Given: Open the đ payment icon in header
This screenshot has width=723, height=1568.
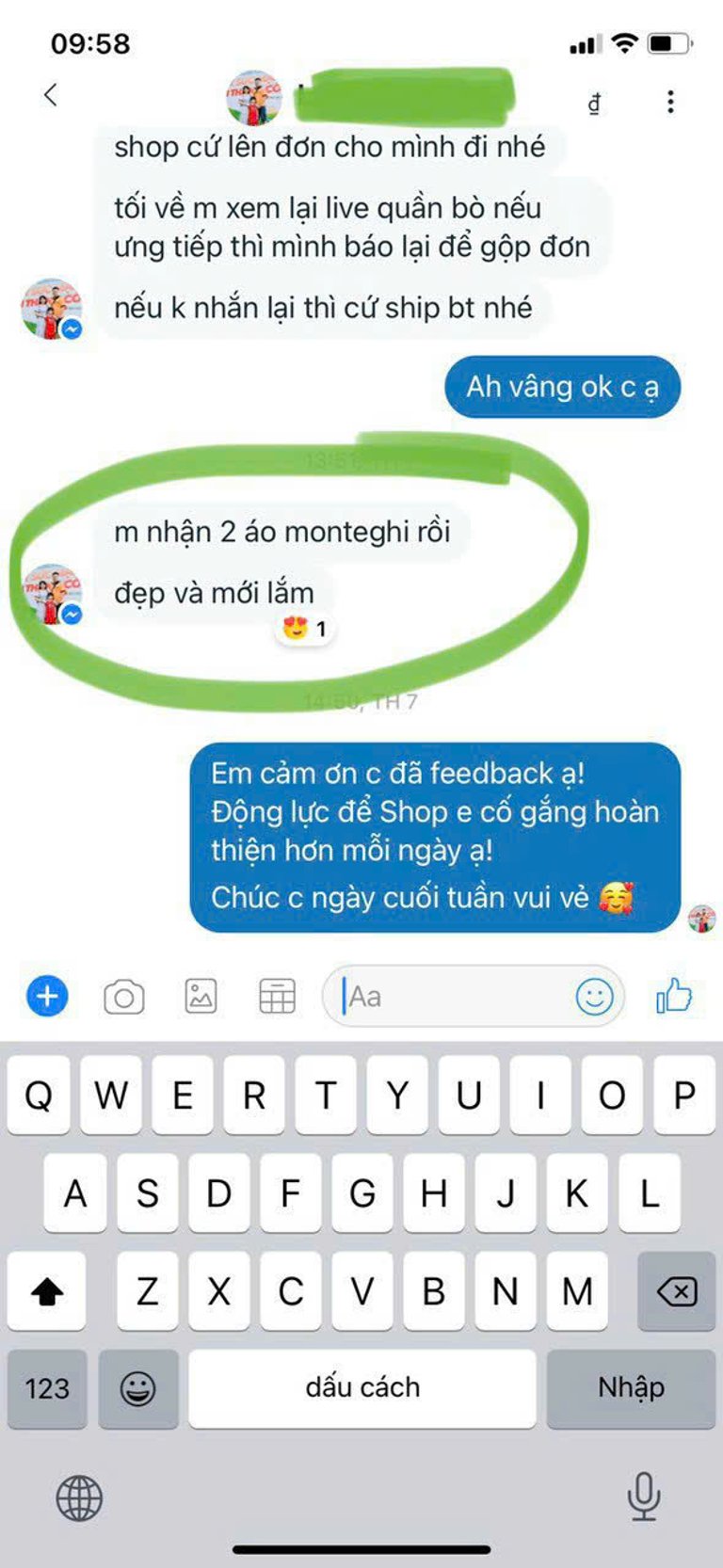Looking at the screenshot, I should [595, 103].
